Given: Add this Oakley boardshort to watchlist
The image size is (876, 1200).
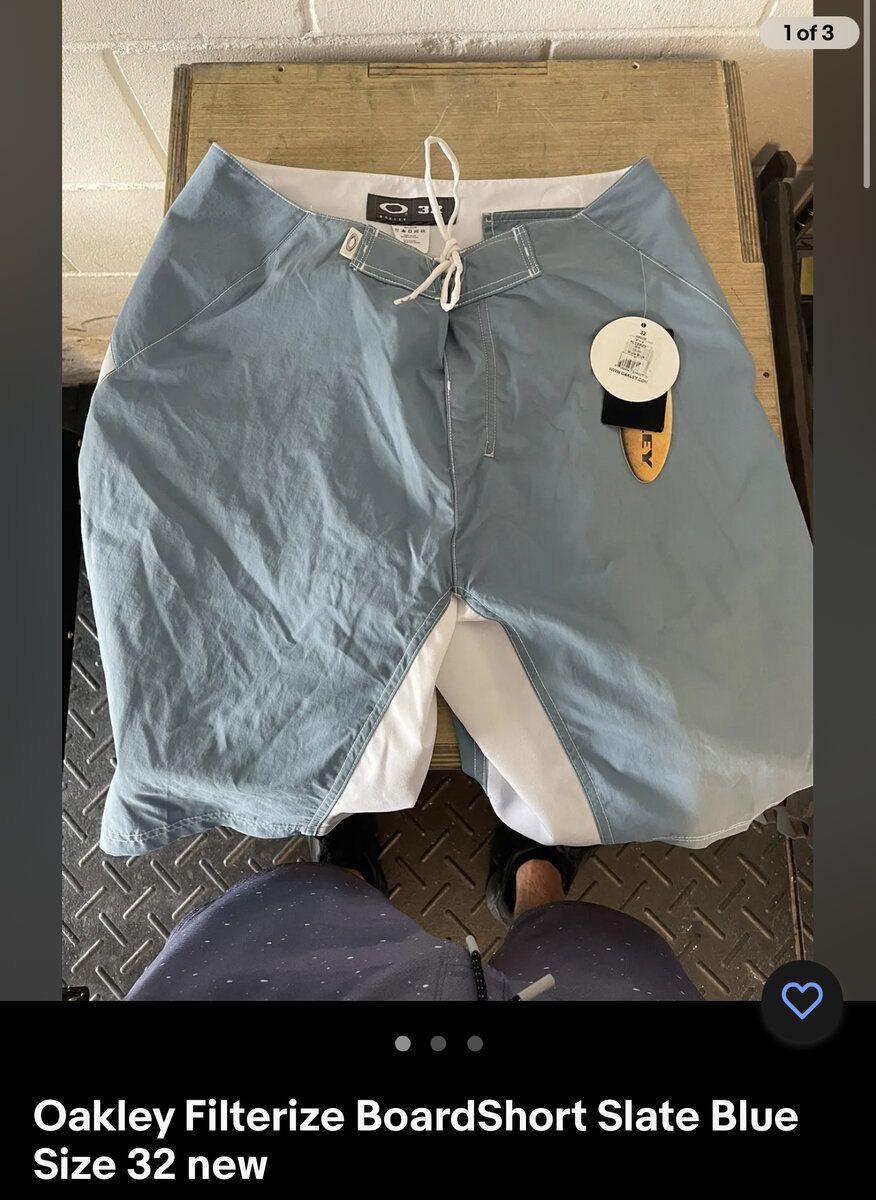Looking at the screenshot, I should point(801,1001).
